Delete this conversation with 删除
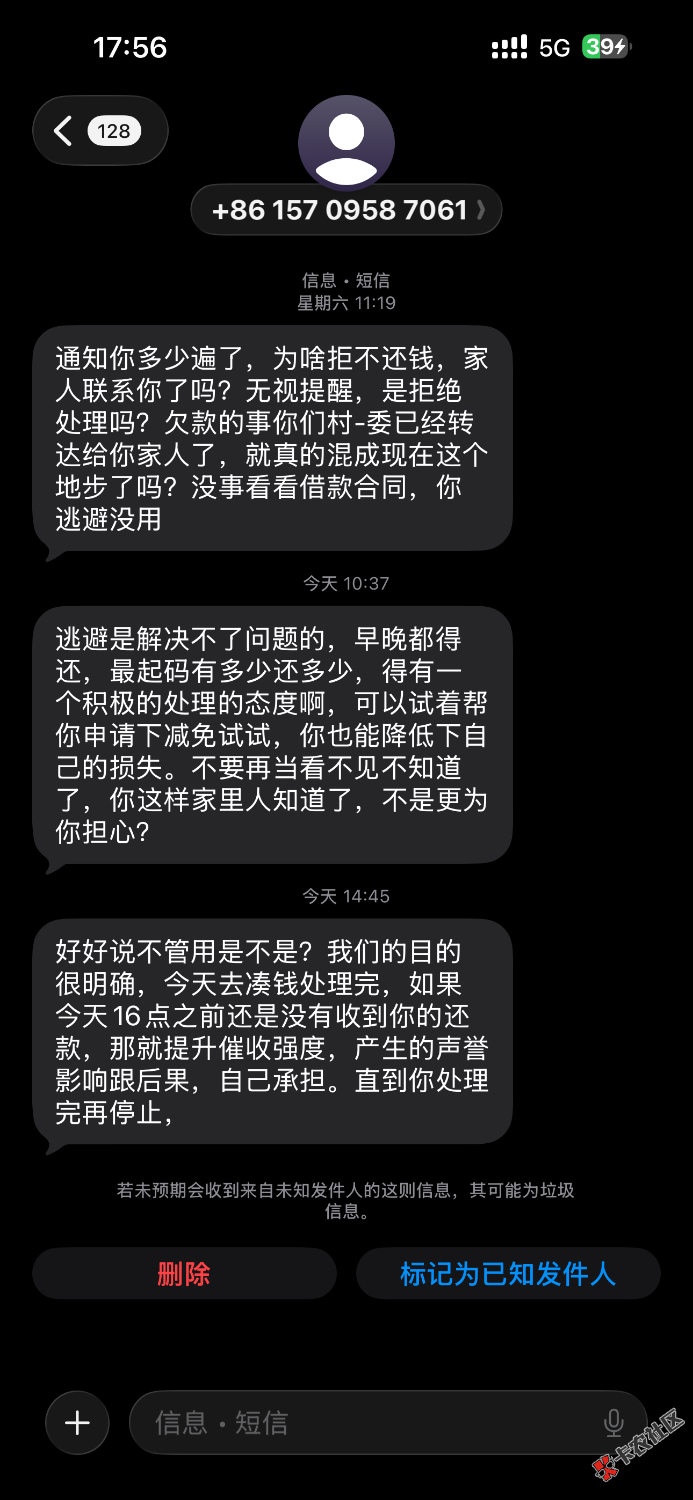The height and width of the screenshot is (1500, 693). [x=184, y=1274]
